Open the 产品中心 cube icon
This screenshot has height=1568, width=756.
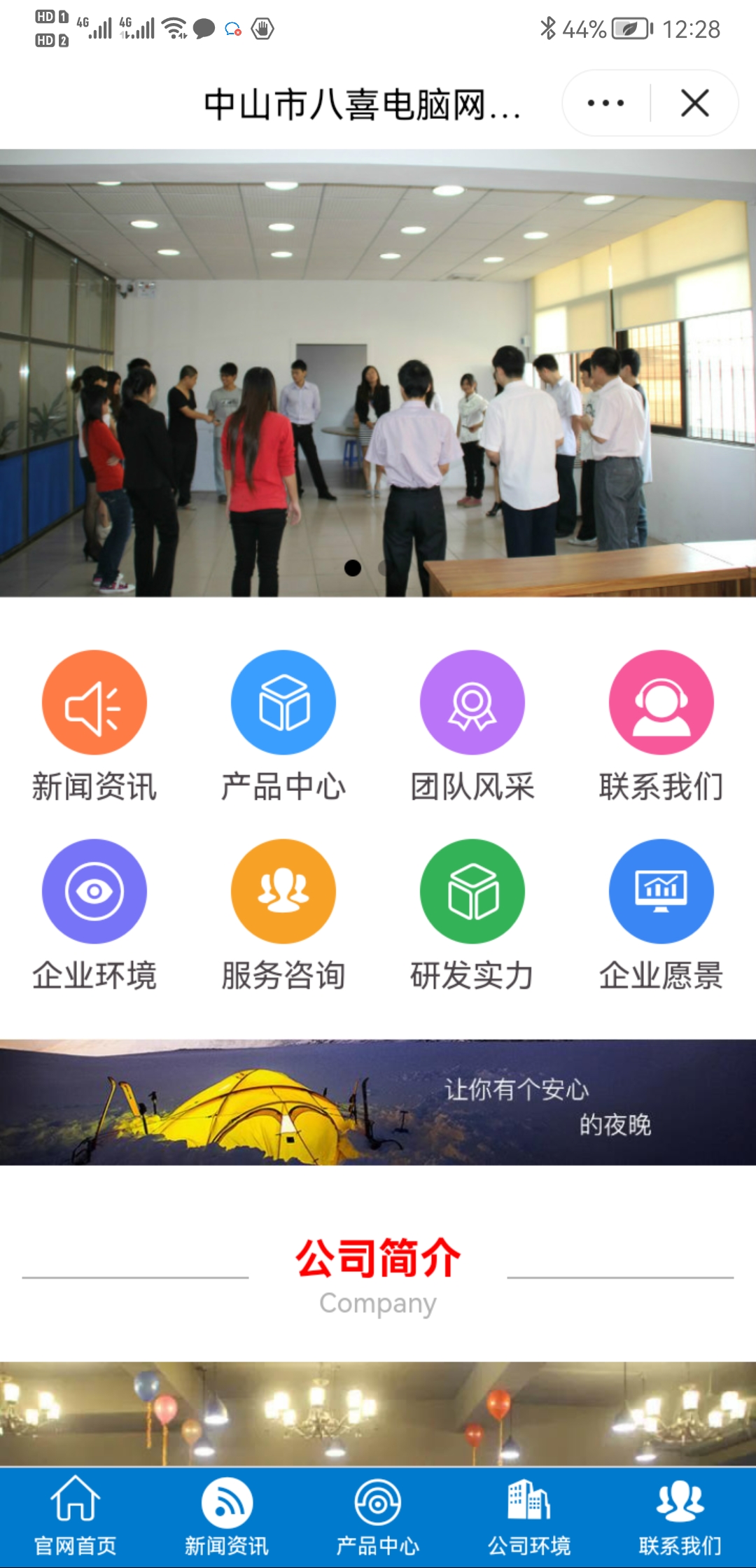pos(283,702)
